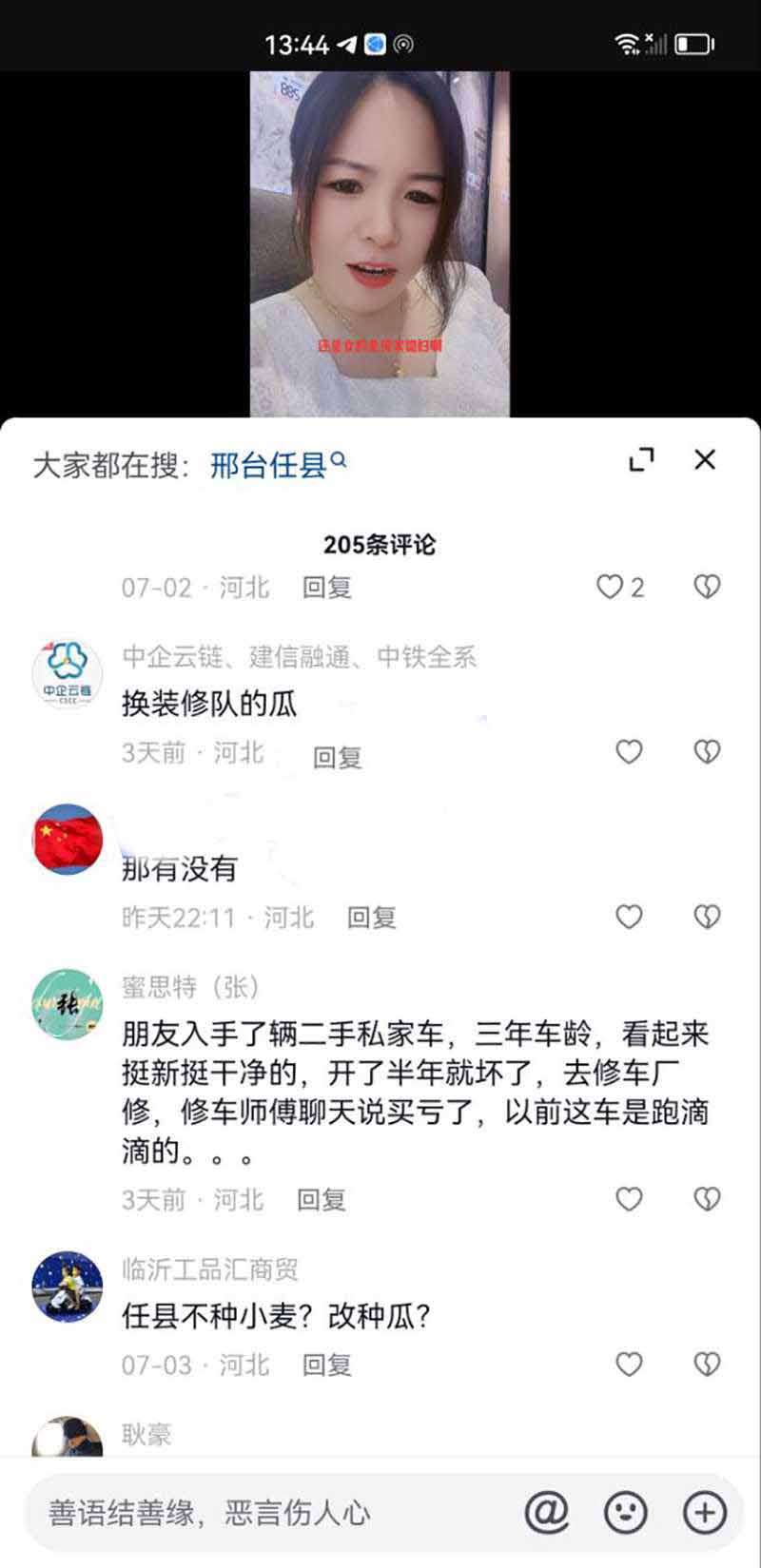Viewport: 761px width, 1568px height.
Task: Reply to the comment 那有没有
Action: [371, 918]
